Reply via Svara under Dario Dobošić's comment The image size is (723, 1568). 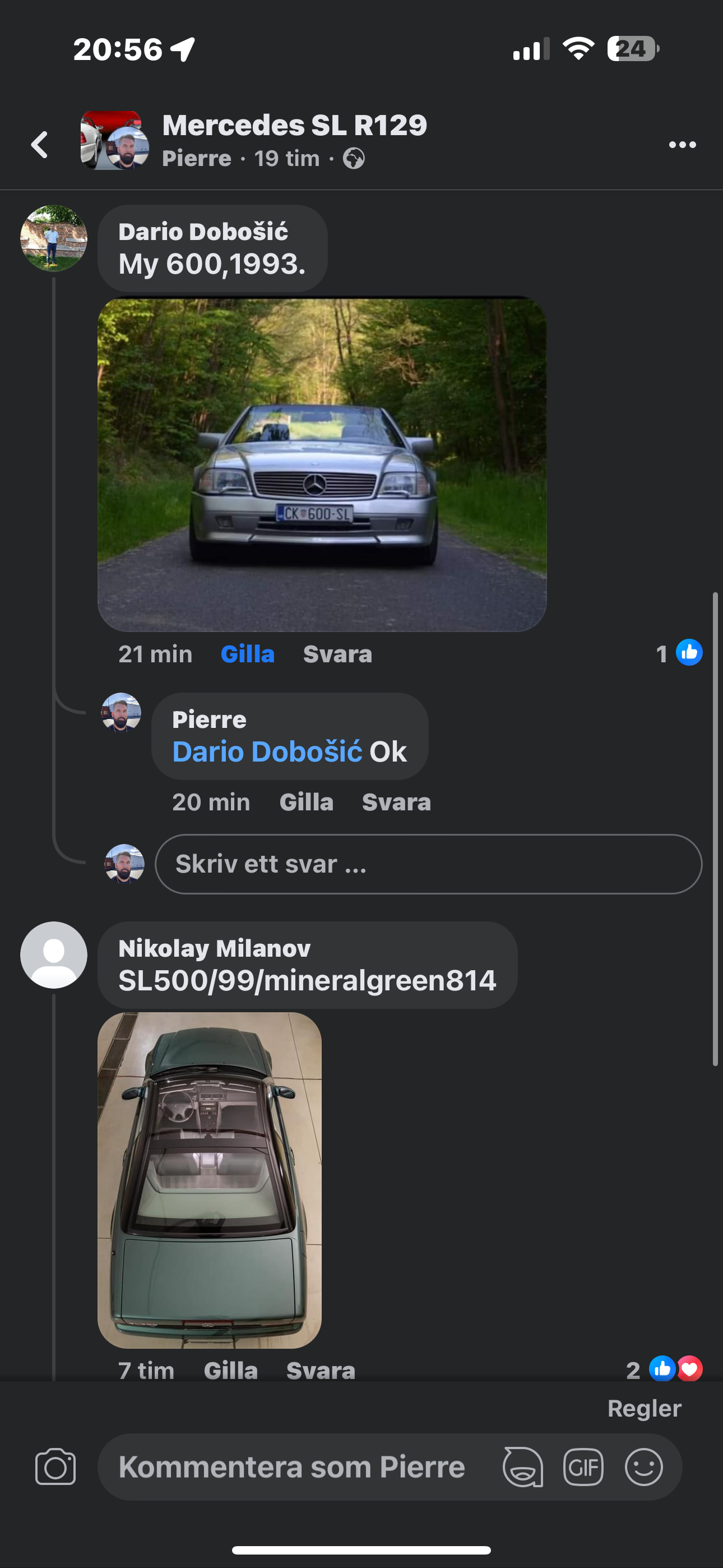click(338, 654)
